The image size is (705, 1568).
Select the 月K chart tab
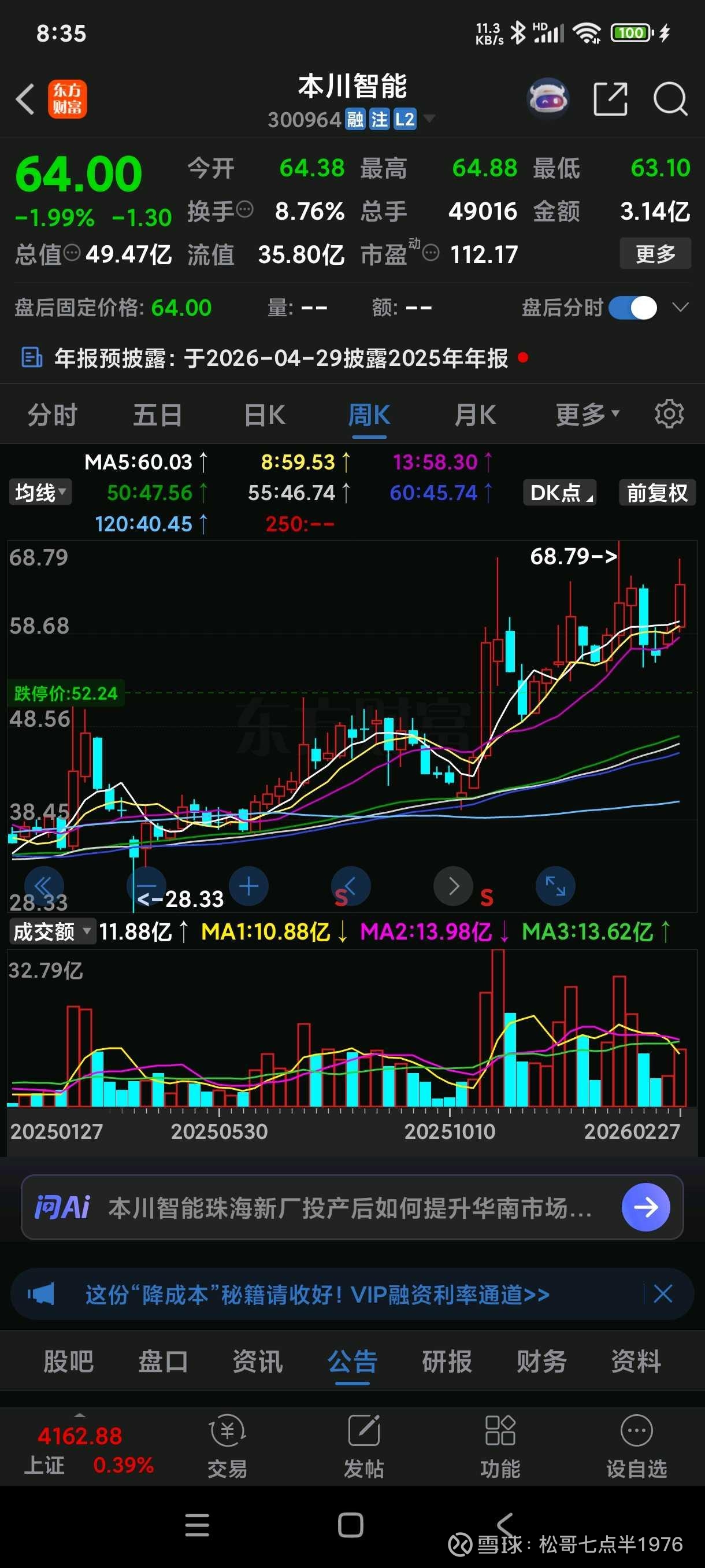pyautogui.click(x=475, y=415)
